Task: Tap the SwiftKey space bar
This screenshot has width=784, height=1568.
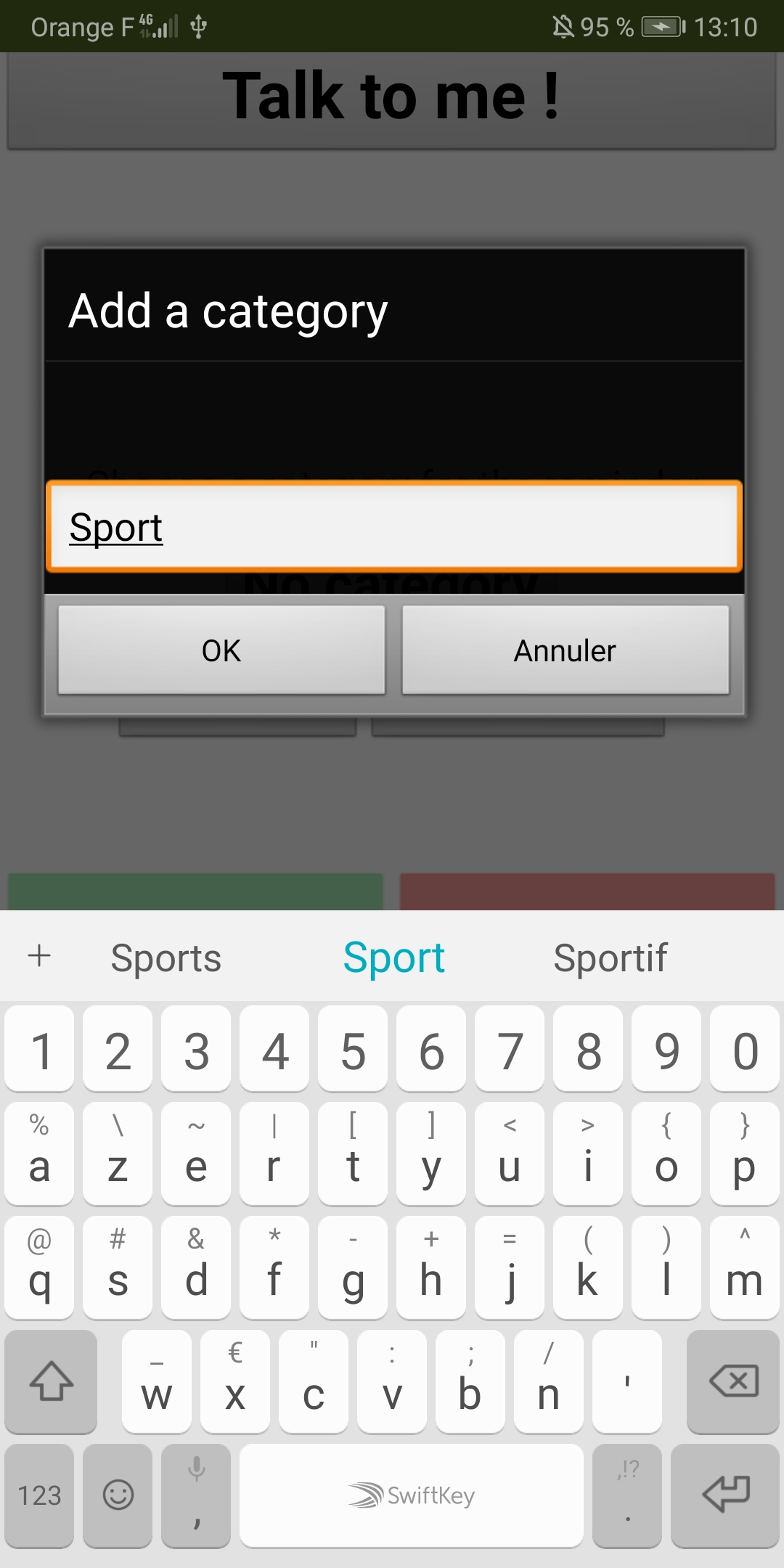Action: [x=411, y=1495]
